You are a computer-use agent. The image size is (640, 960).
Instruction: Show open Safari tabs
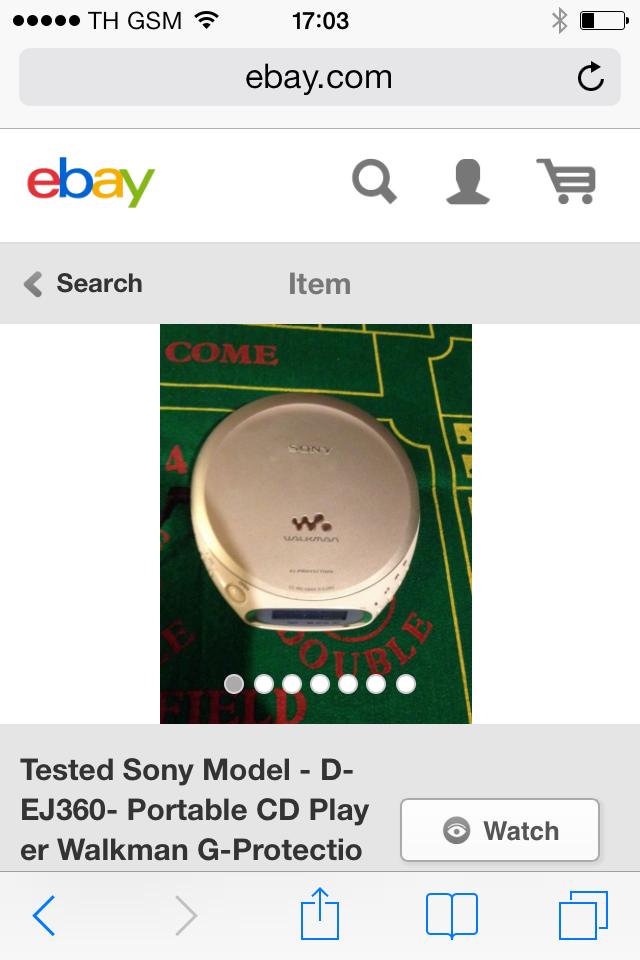tap(583, 915)
